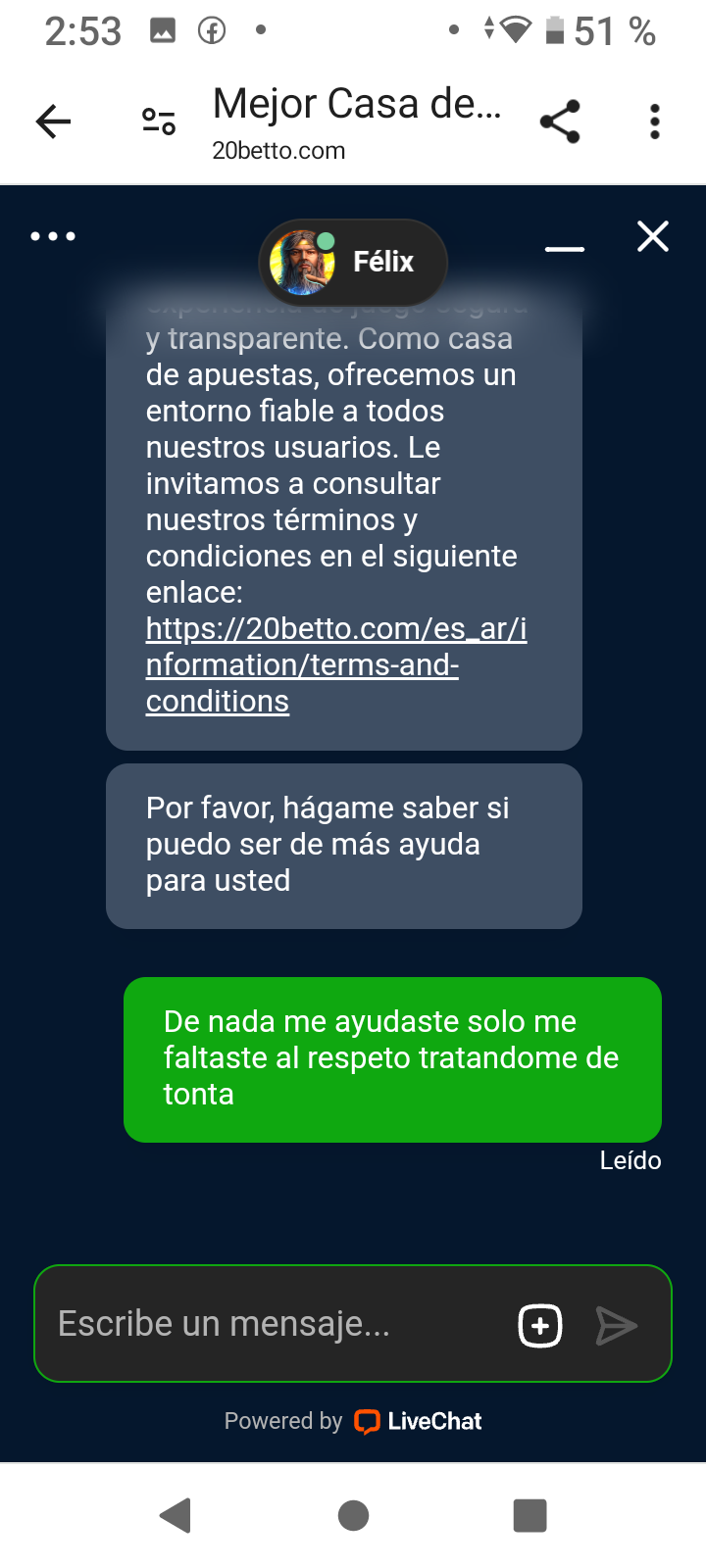Open the chat options three-dot menu
The height and width of the screenshot is (1568, 706).
pyautogui.click(x=53, y=236)
